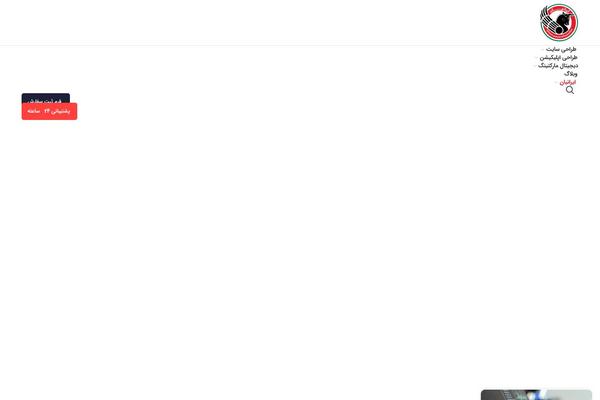This screenshot has height=400, width=600.
Task: Open the طراحی اپلیکیشن menu link
Action: point(559,57)
